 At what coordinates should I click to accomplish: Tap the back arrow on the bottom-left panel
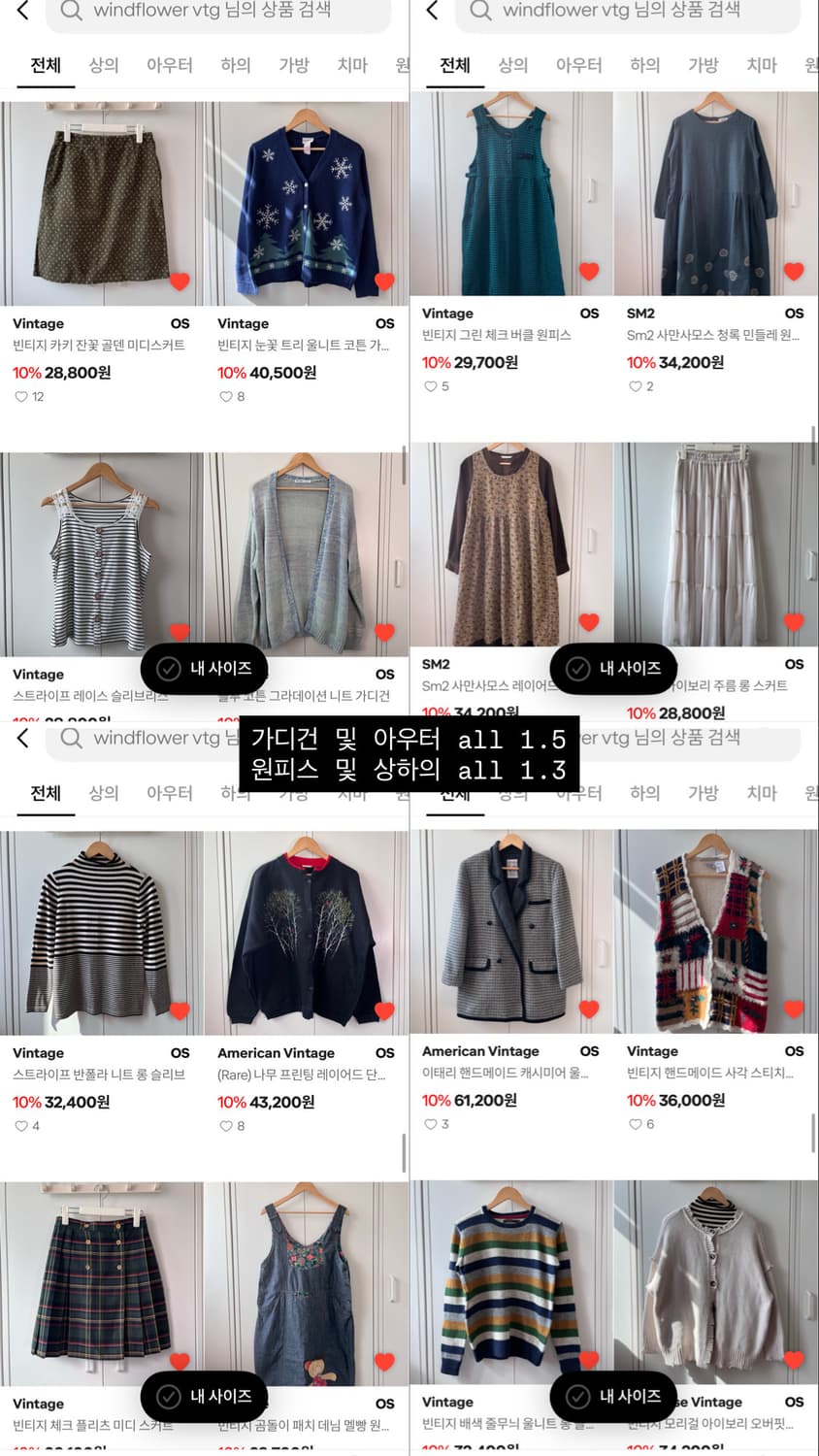[21, 740]
